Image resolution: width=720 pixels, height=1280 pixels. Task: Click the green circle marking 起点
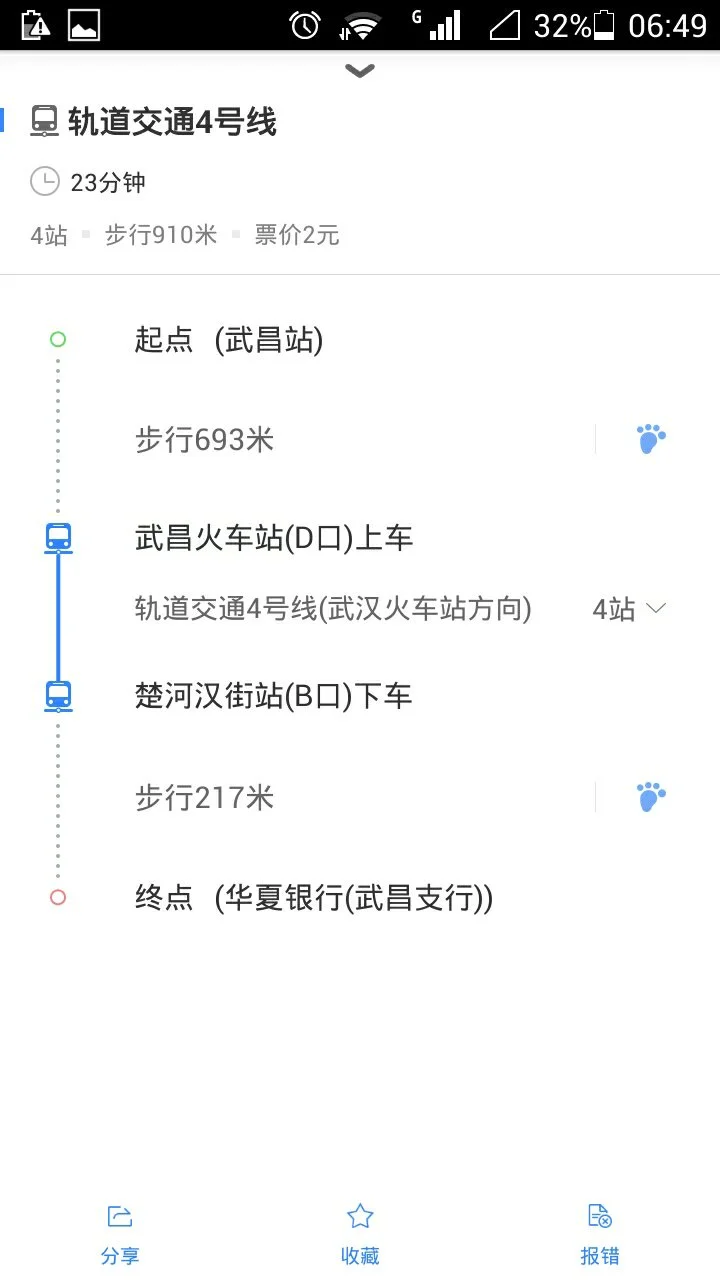coord(57,339)
